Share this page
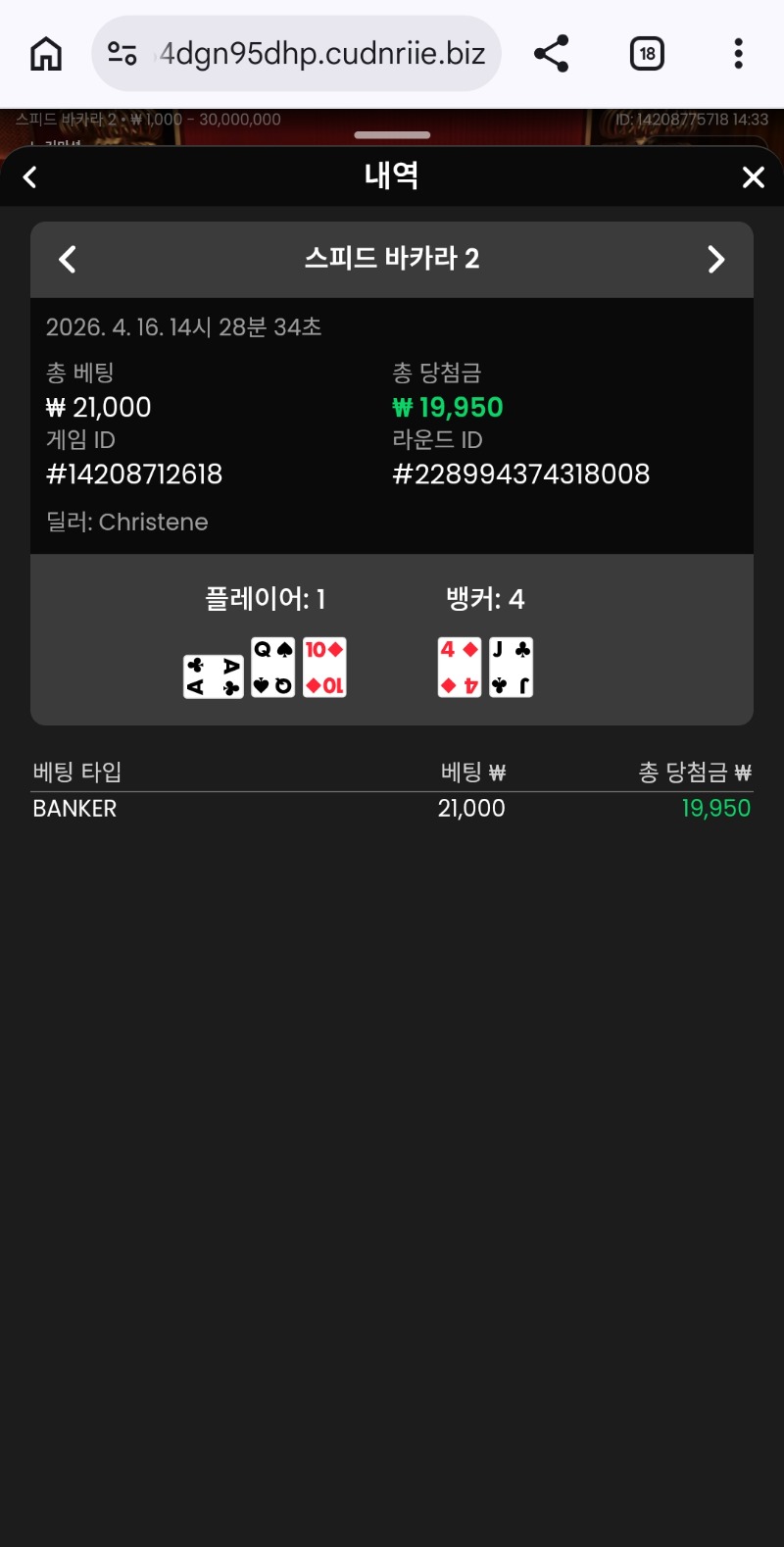 coord(552,53)
